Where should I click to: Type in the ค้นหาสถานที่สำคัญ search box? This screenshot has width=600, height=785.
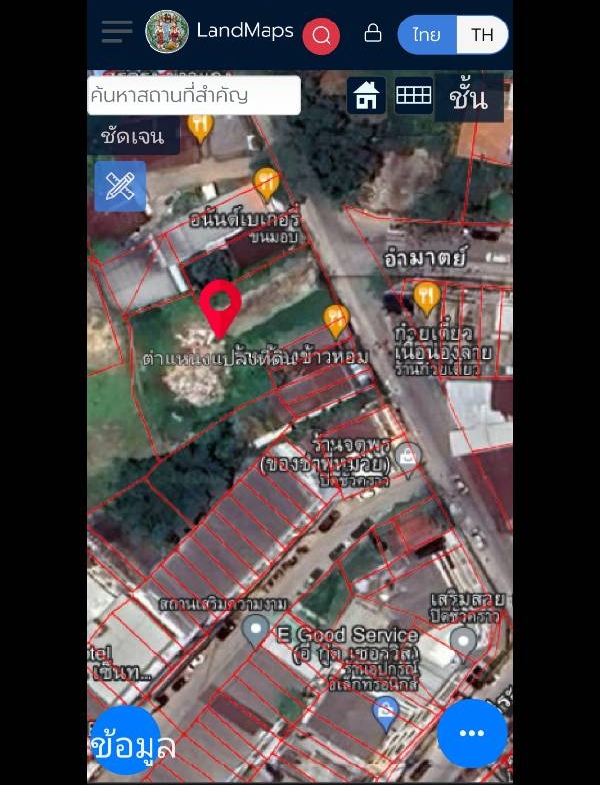point(194,96)
